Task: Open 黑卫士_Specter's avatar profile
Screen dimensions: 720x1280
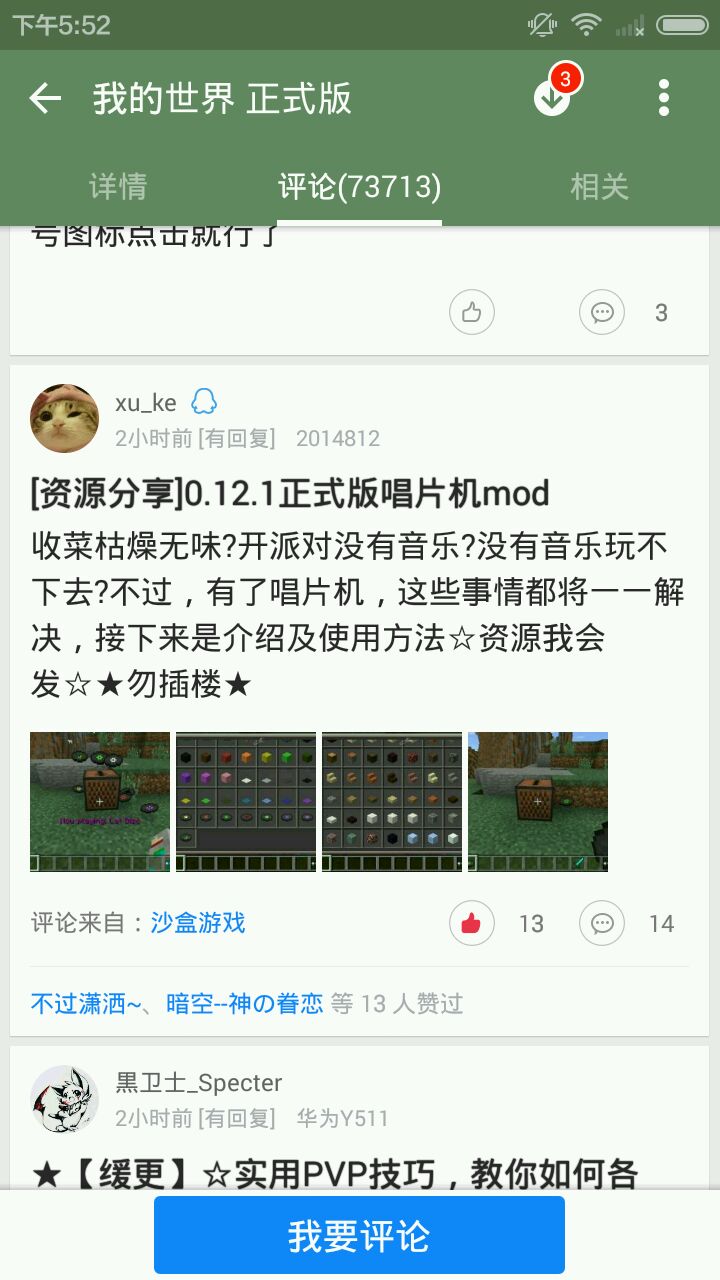Action: click(x=65, y=1099)
